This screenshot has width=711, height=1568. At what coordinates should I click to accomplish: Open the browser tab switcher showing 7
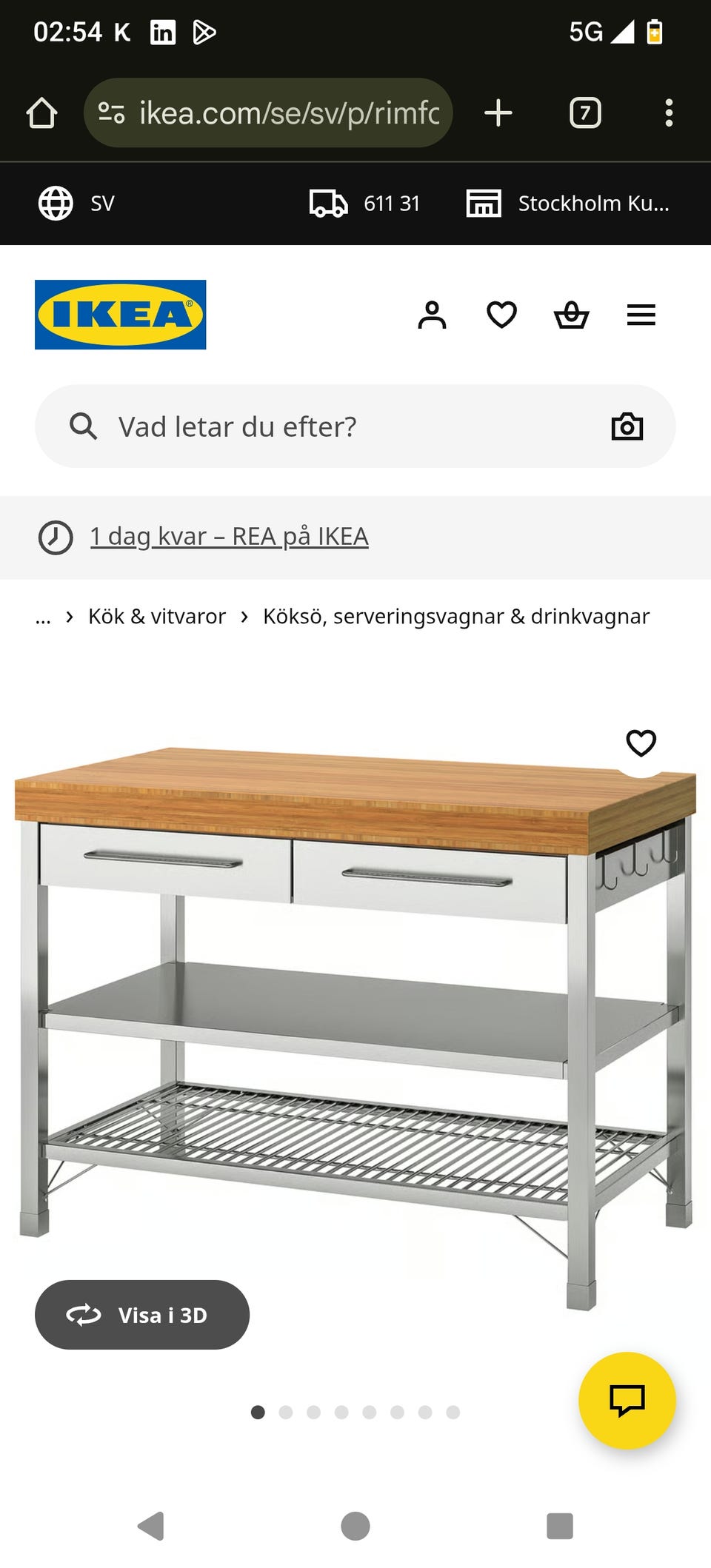click(x=585, y=113)
